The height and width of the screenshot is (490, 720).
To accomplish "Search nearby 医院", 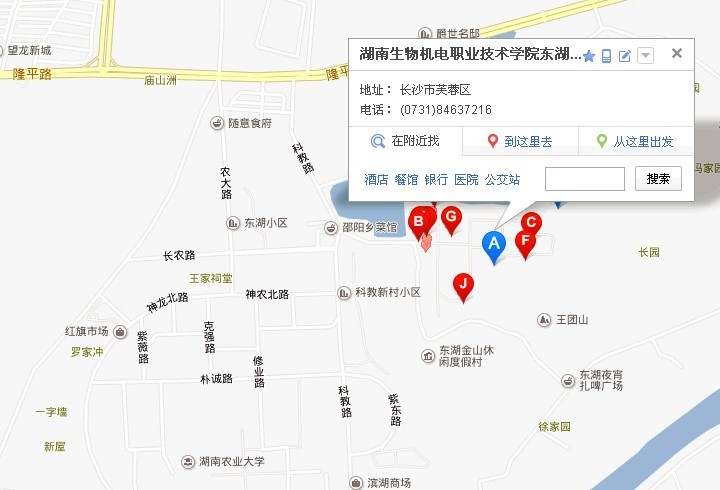I will [466, 180].
